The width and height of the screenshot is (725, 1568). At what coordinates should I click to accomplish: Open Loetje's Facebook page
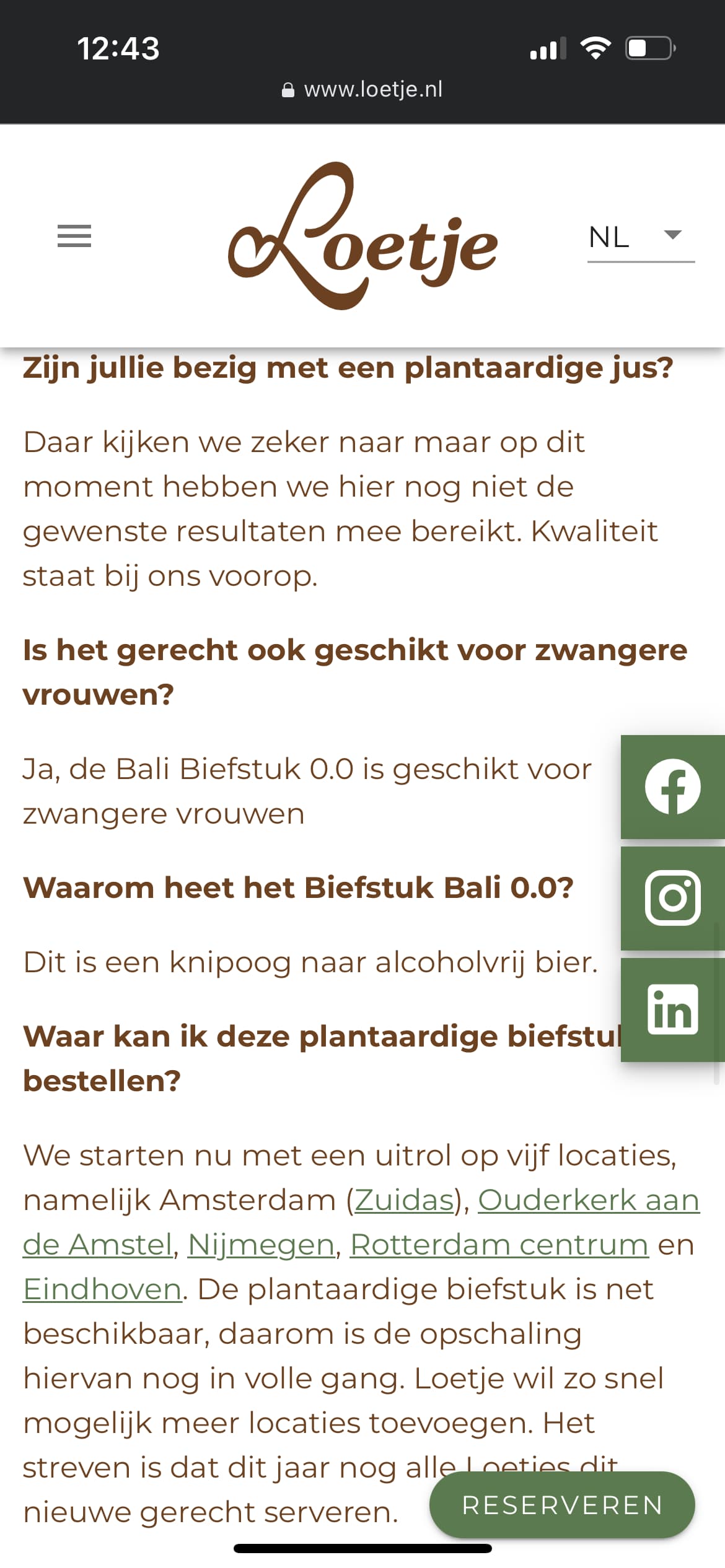[x=673, y=786]
